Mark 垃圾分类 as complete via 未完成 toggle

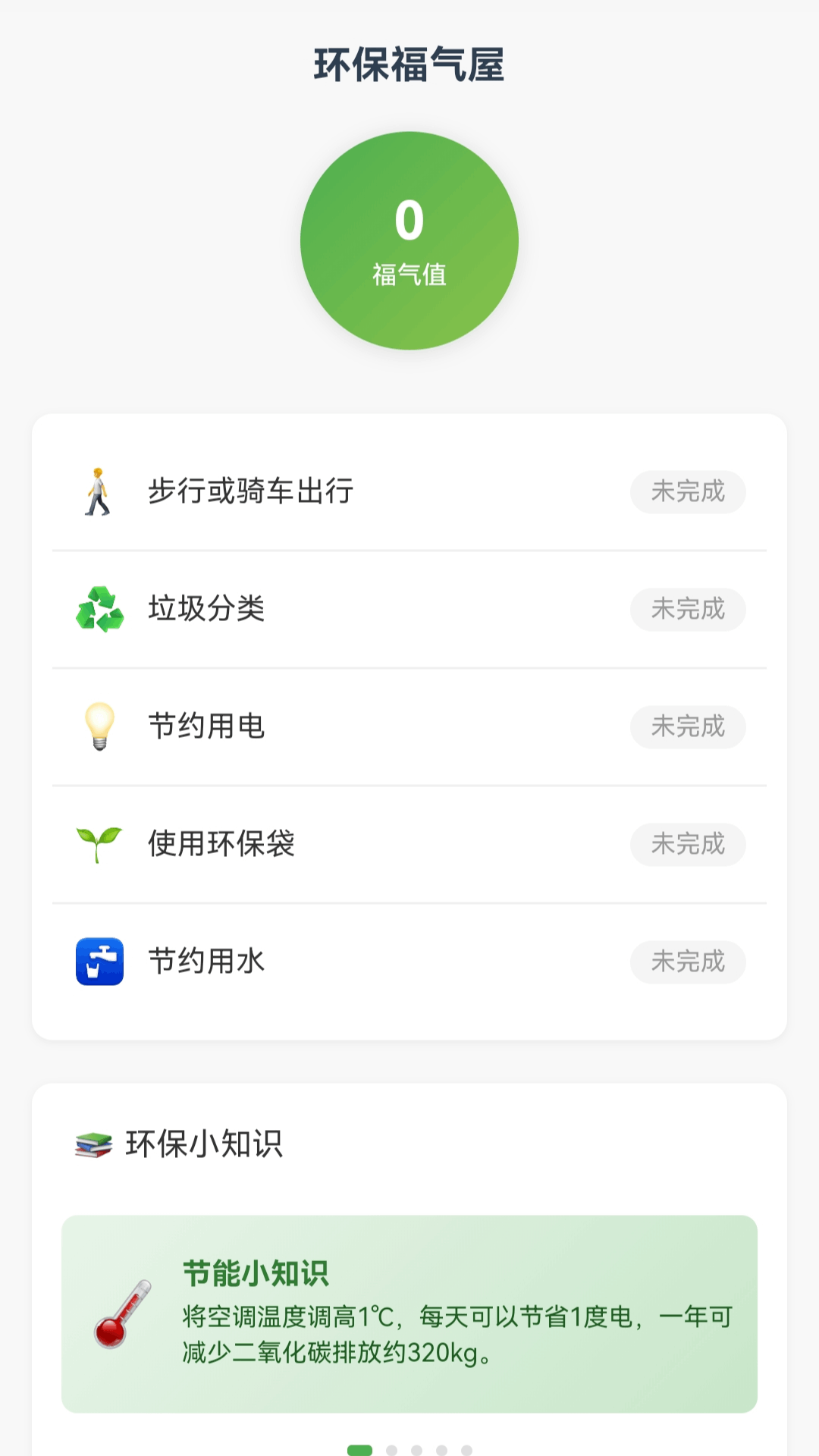pos(687,609)
